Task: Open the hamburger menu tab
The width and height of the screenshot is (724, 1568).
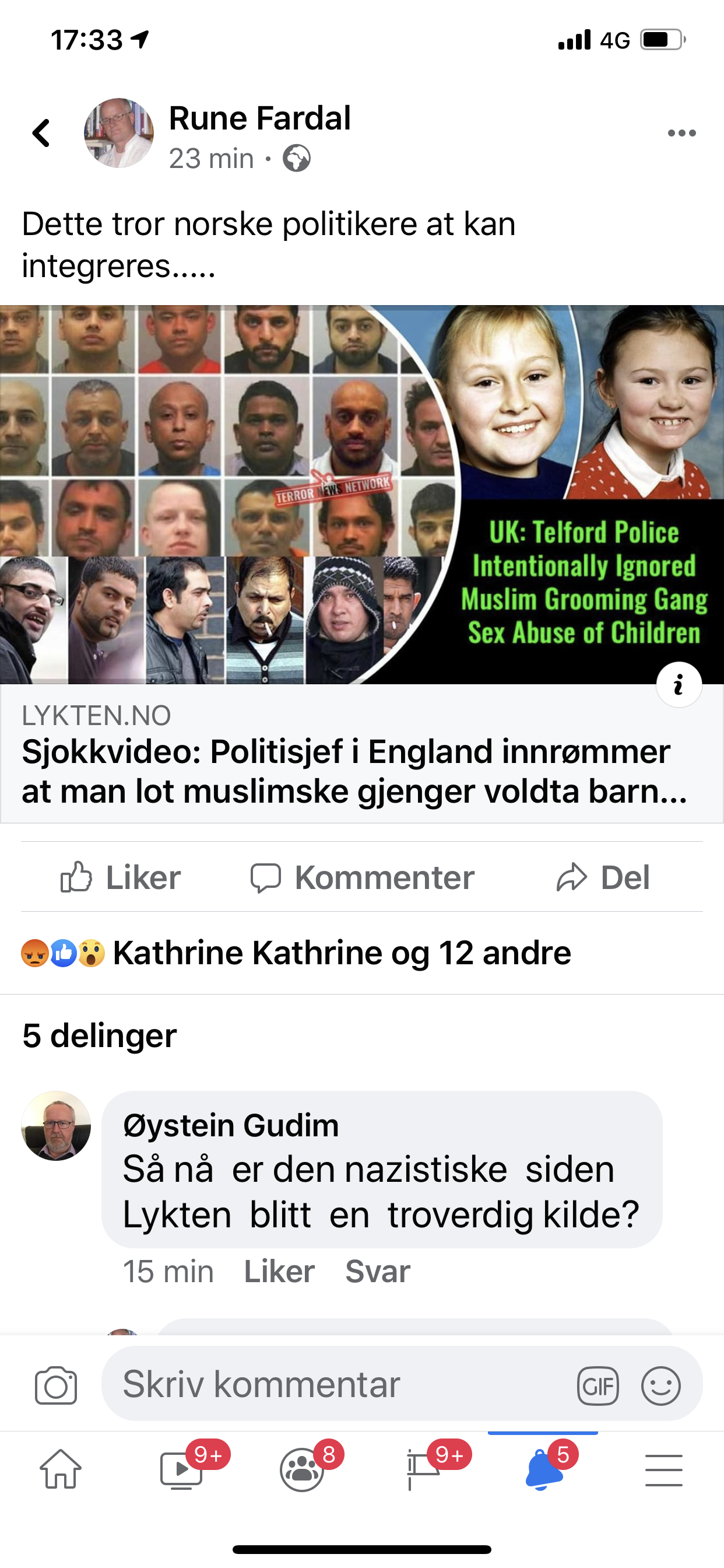Action: 663,1469
